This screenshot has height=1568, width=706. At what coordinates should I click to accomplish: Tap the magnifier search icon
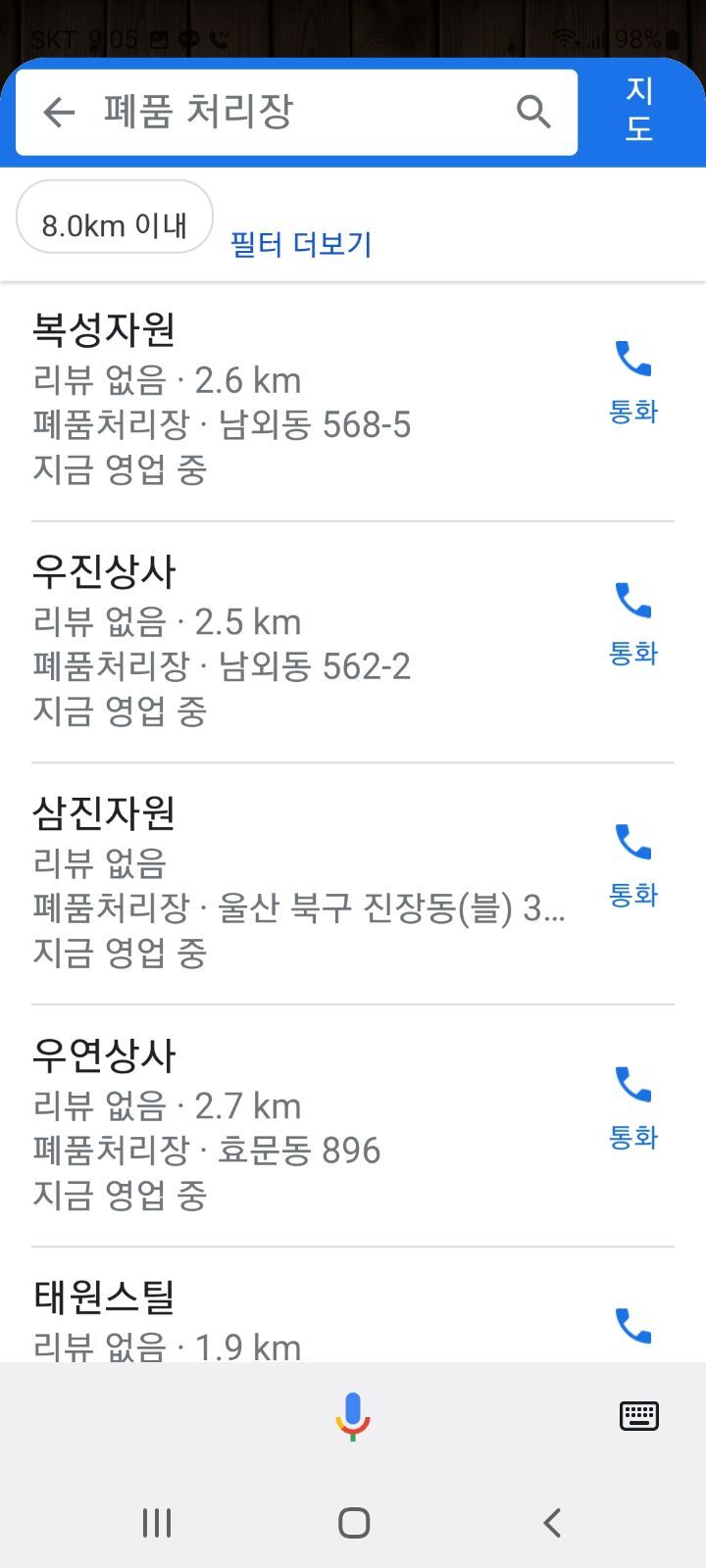point(533,112)
